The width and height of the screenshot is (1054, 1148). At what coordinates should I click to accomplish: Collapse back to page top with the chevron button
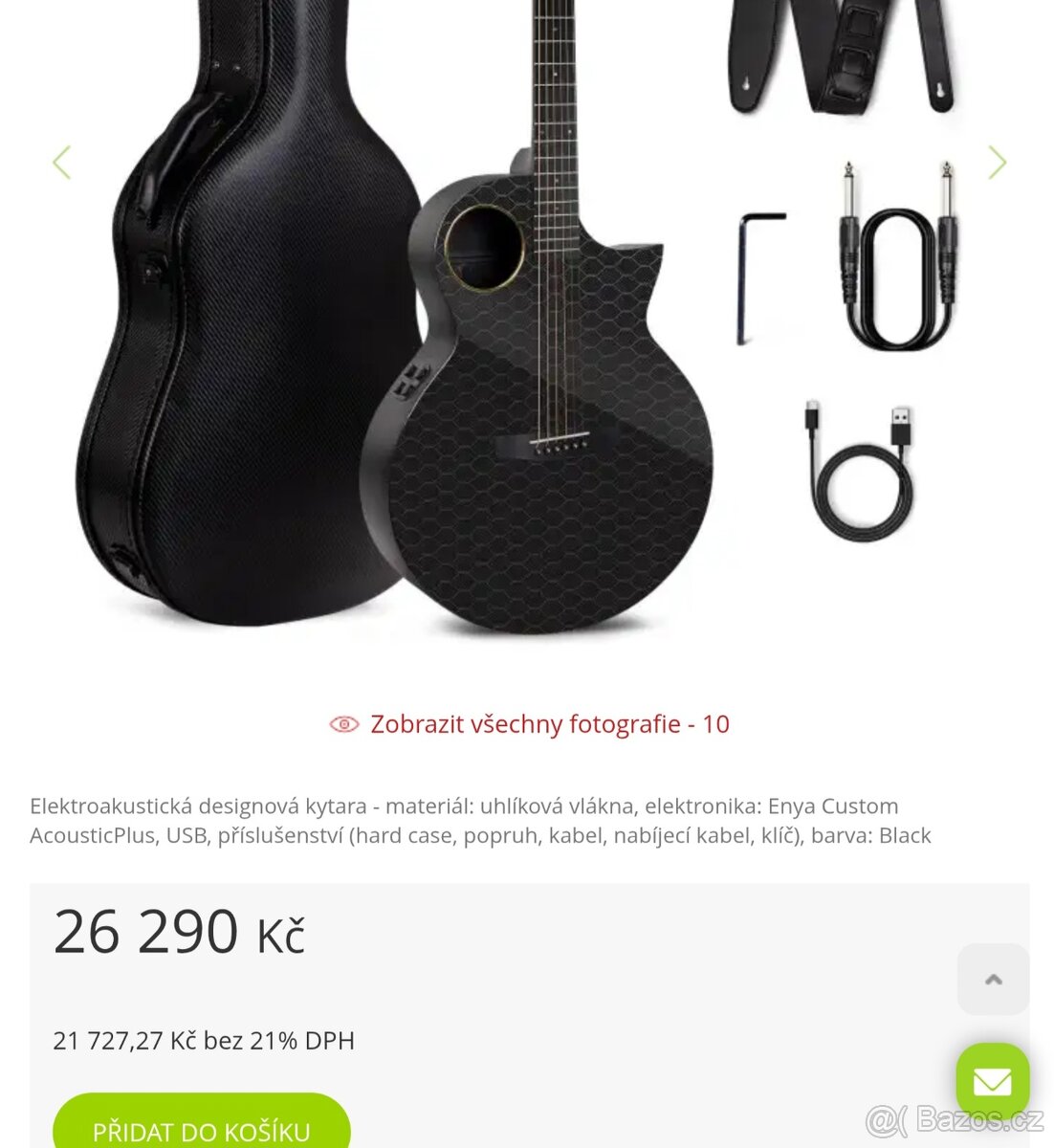tap(993, 979)
